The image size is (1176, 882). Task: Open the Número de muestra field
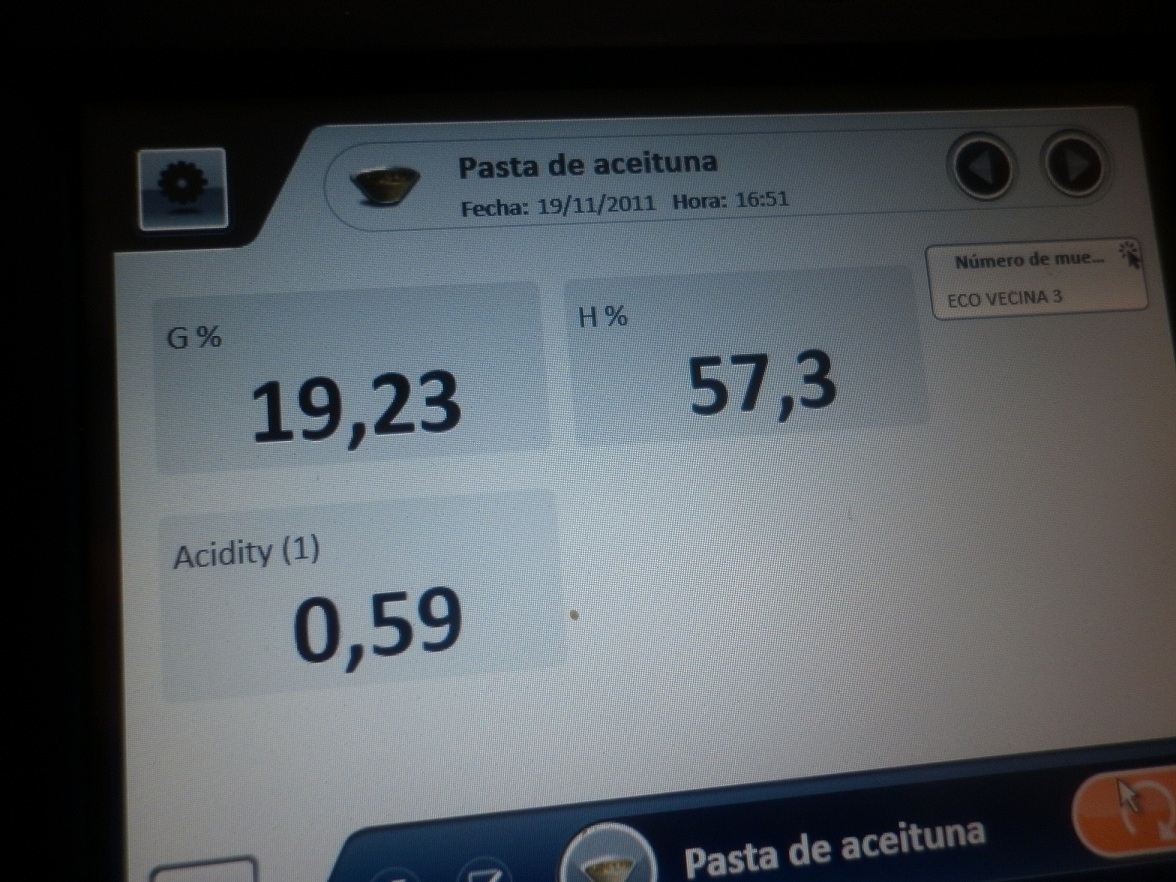(1037, 281)
